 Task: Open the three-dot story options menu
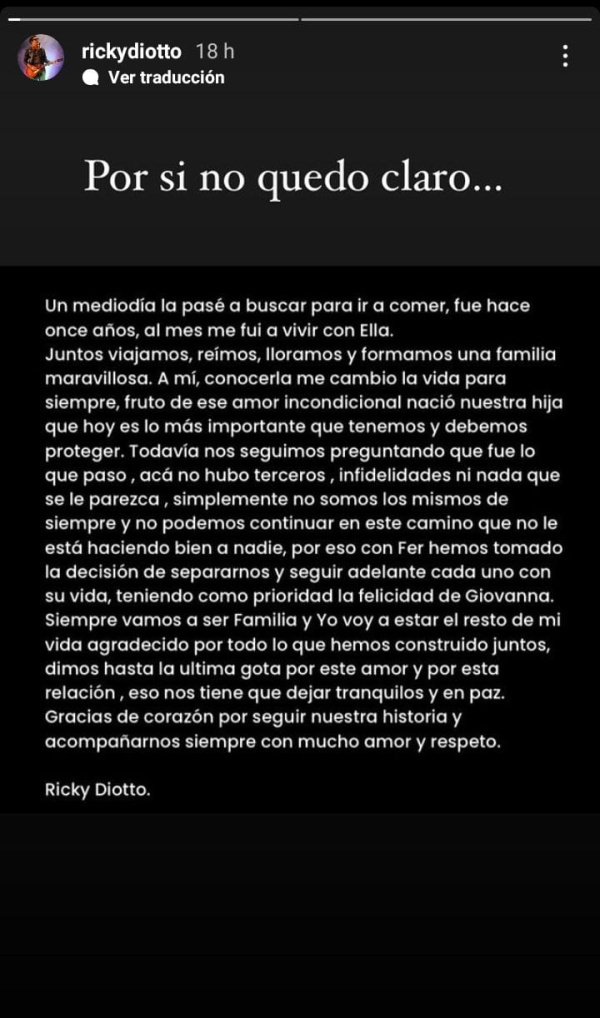click(566, 56)
